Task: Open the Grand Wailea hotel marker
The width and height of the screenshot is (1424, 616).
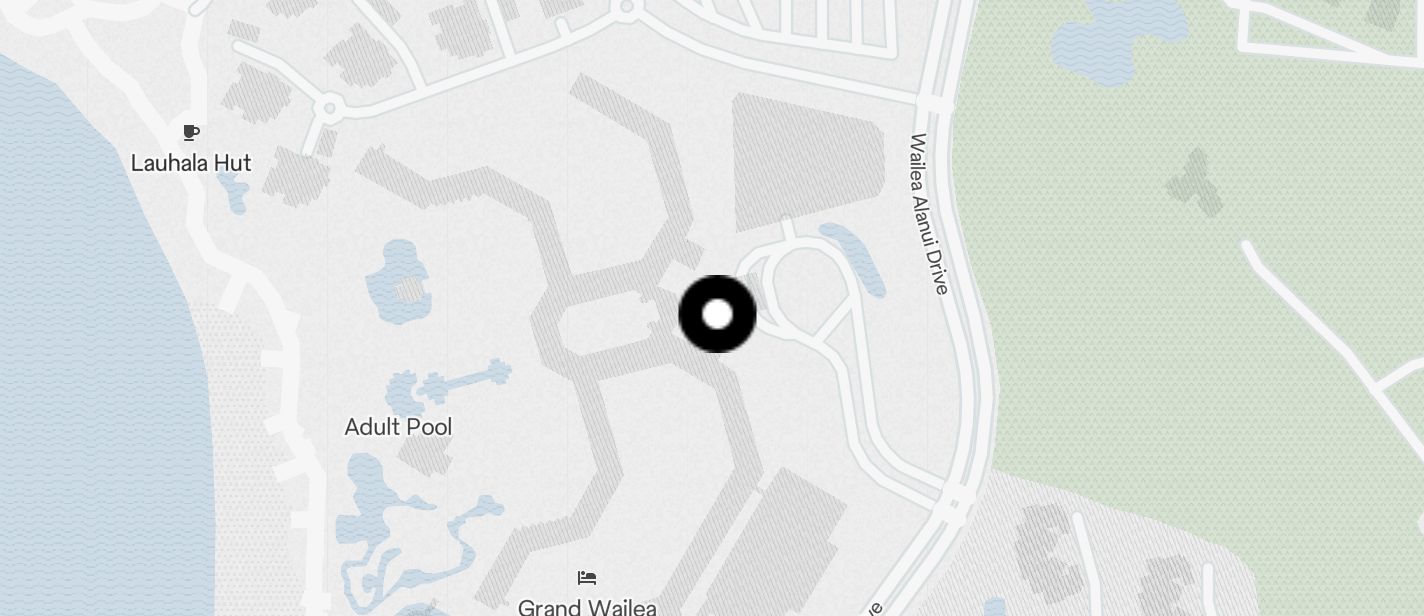Action: (587, 579)
